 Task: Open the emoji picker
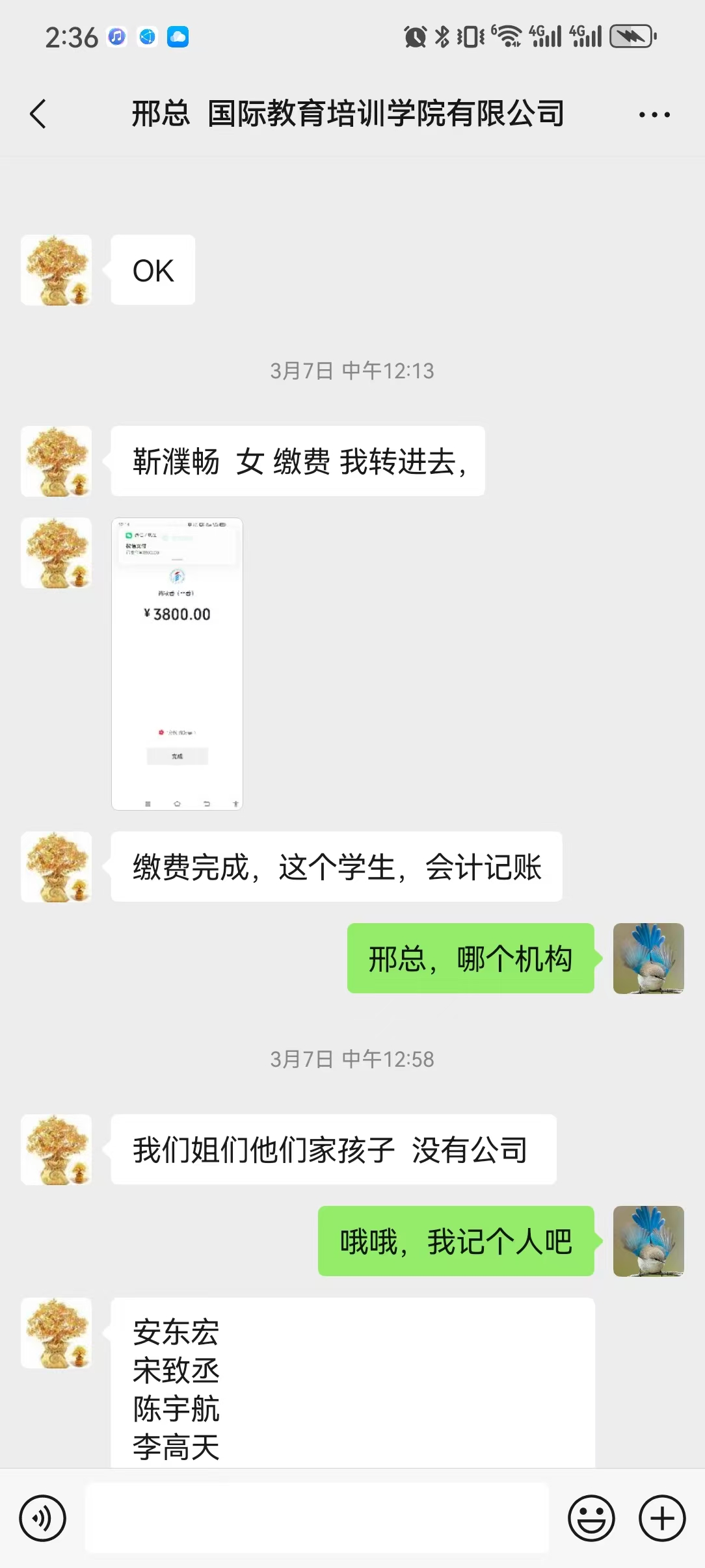click(x=591, y=1519)
